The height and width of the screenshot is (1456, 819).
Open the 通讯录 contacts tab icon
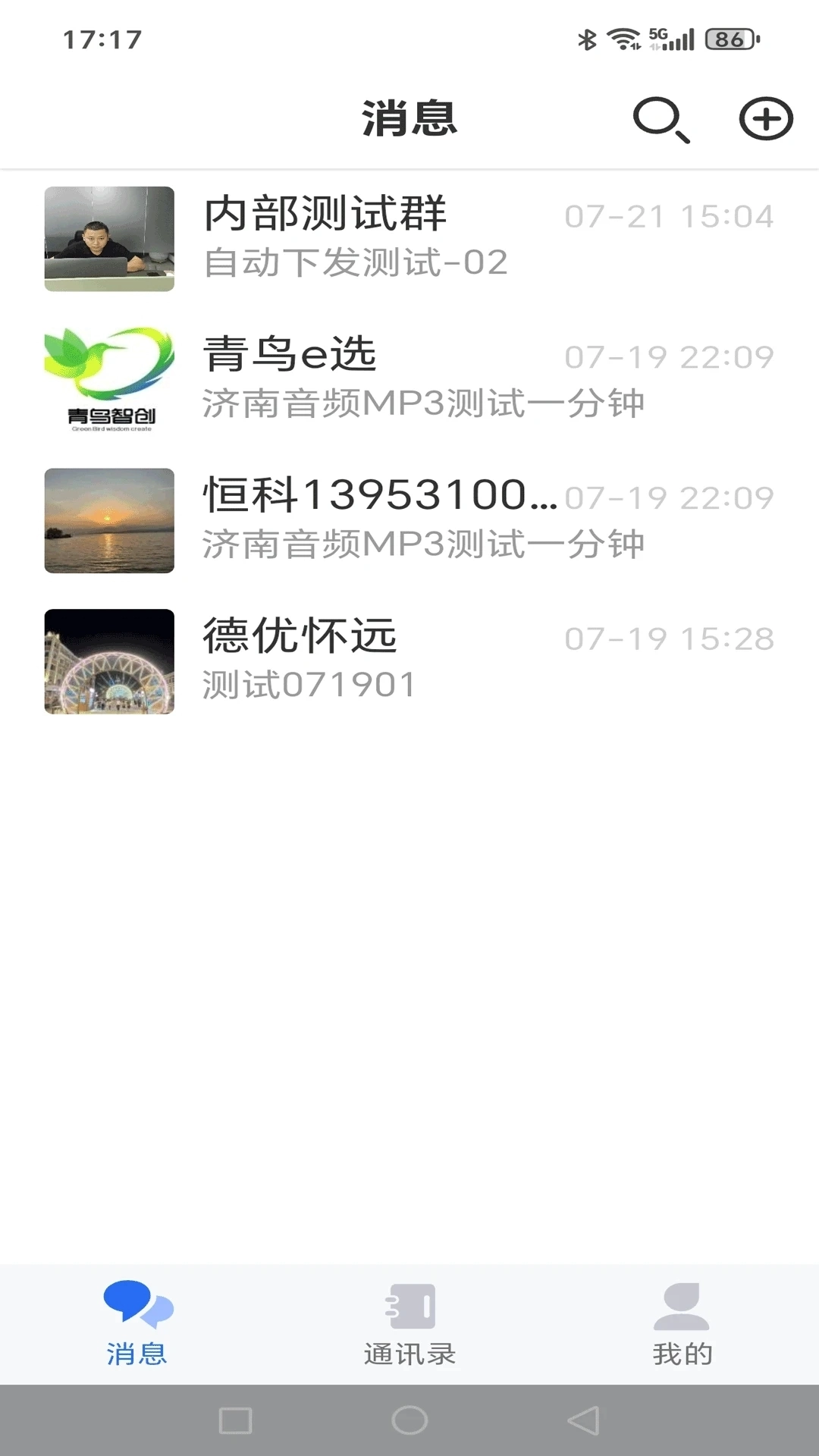[409, 1306]
